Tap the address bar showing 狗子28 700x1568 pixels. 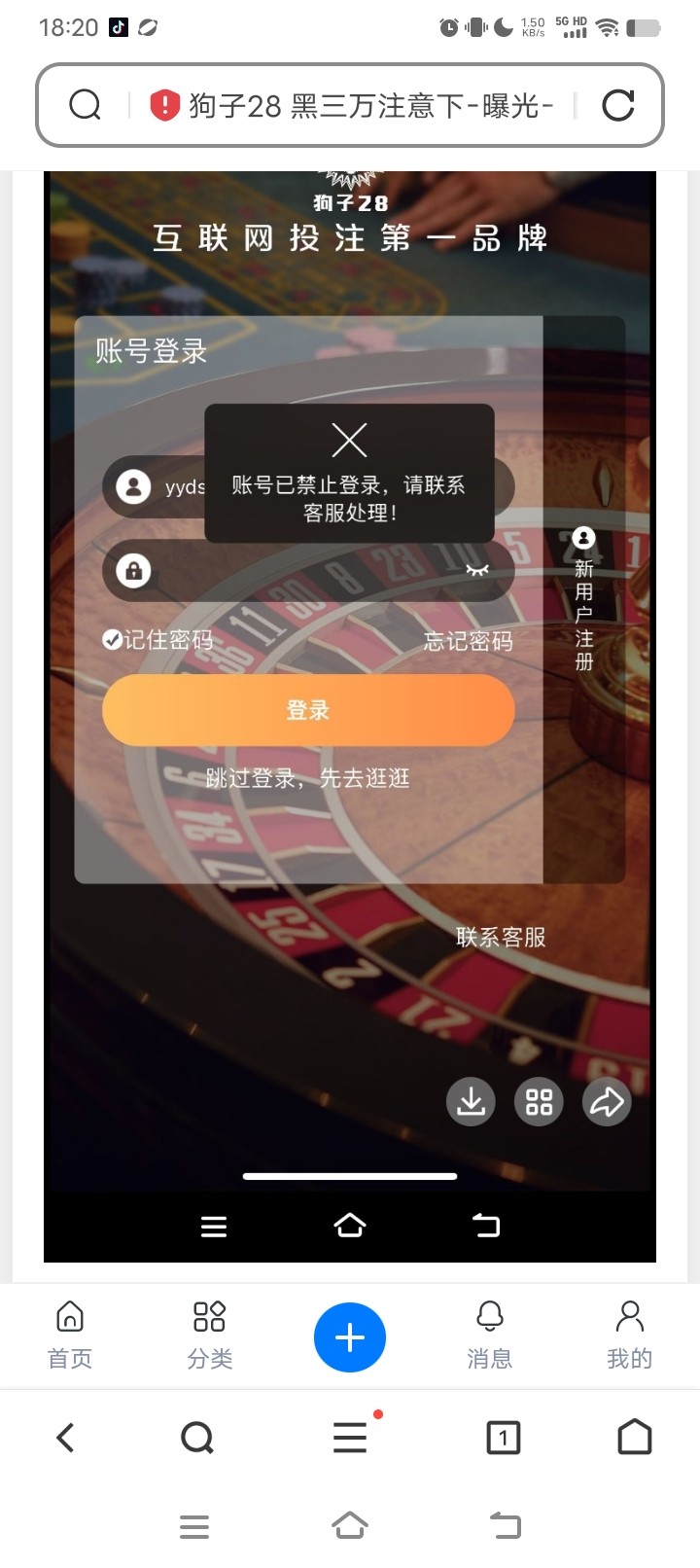tap(369, 105)
